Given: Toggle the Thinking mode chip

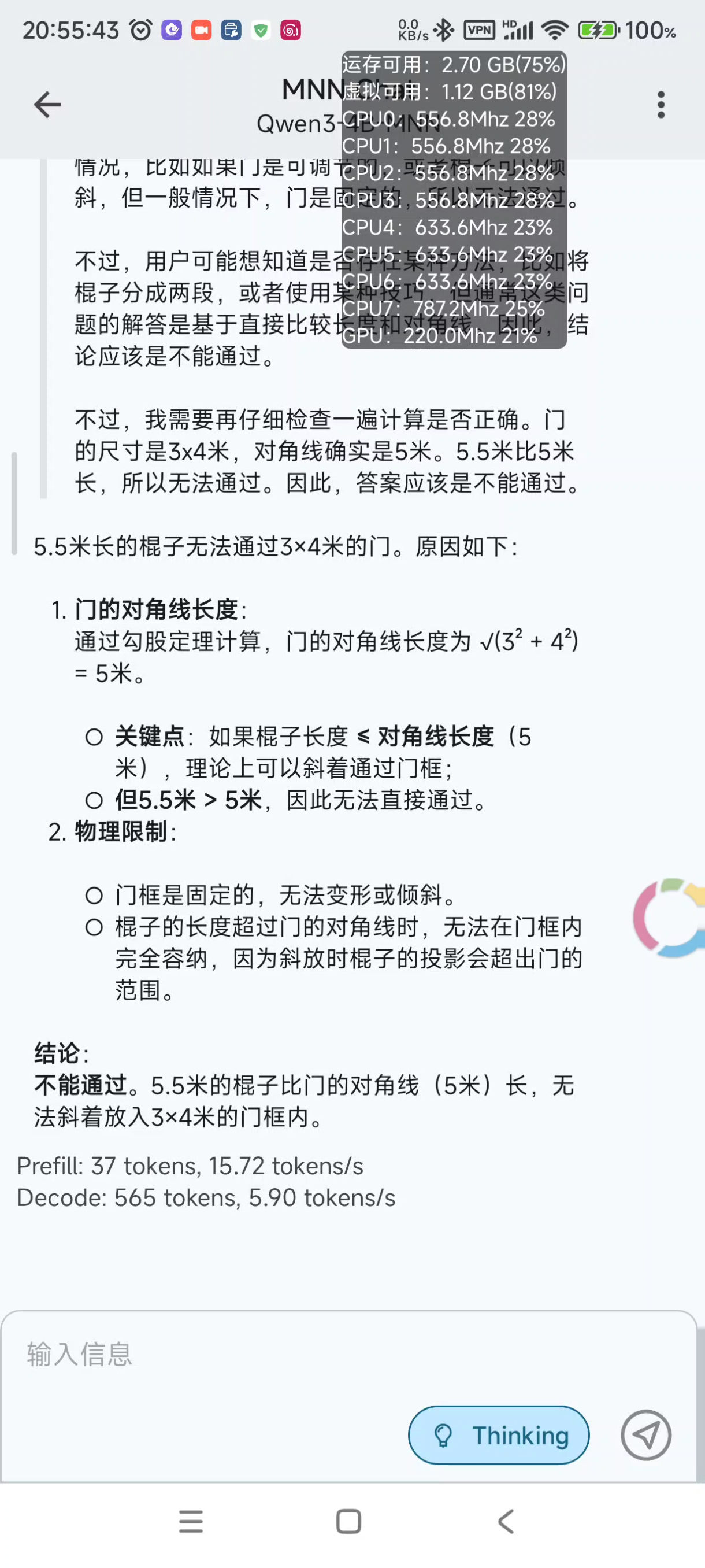Looking at the screenshot, I should click(x=499, y=1434).
